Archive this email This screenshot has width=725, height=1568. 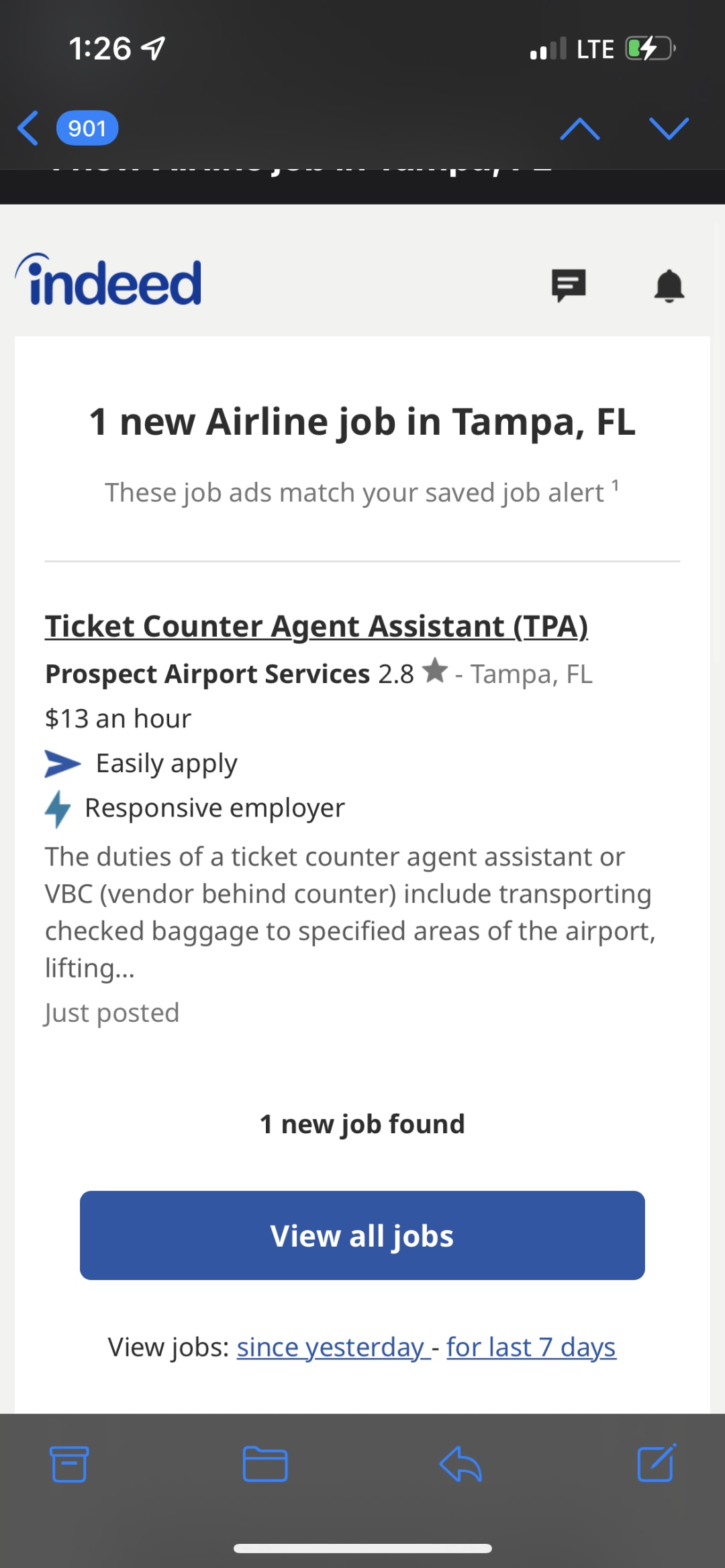pos(69,1463)
